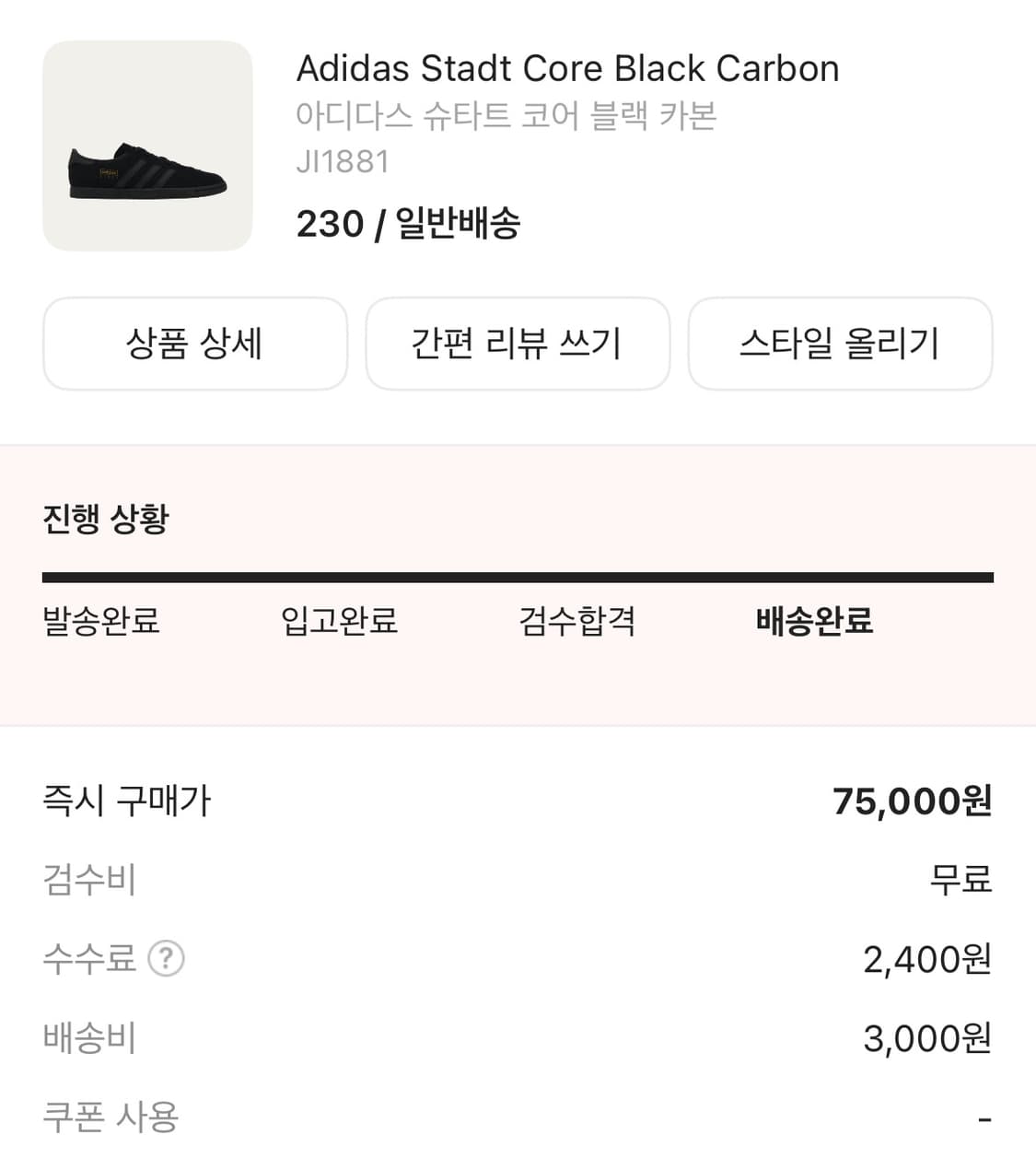Click the style code JI1881
The width and height of the screenshot is (1036, 1170).
pyautogui.click(x=343, y=162)
